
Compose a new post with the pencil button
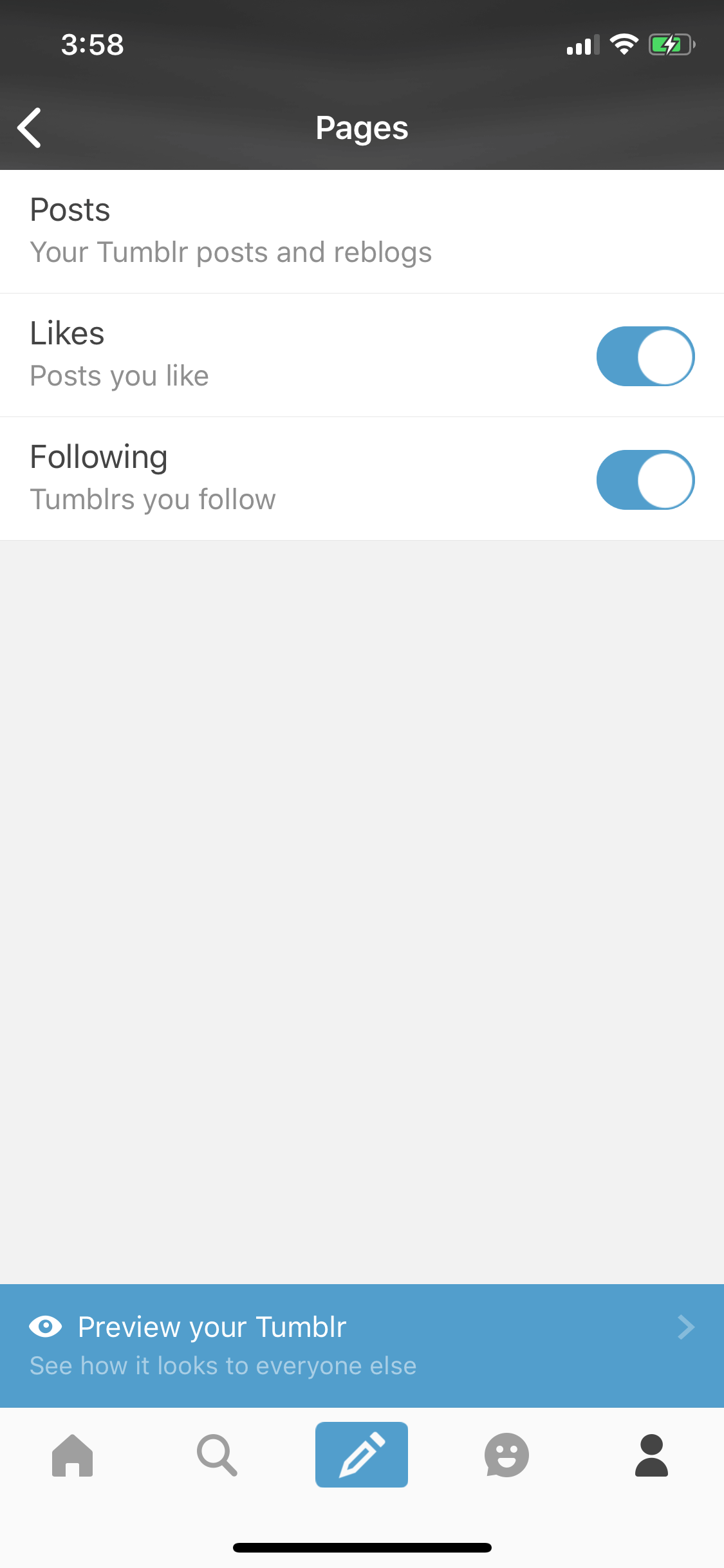click(x=362, y=1455)
